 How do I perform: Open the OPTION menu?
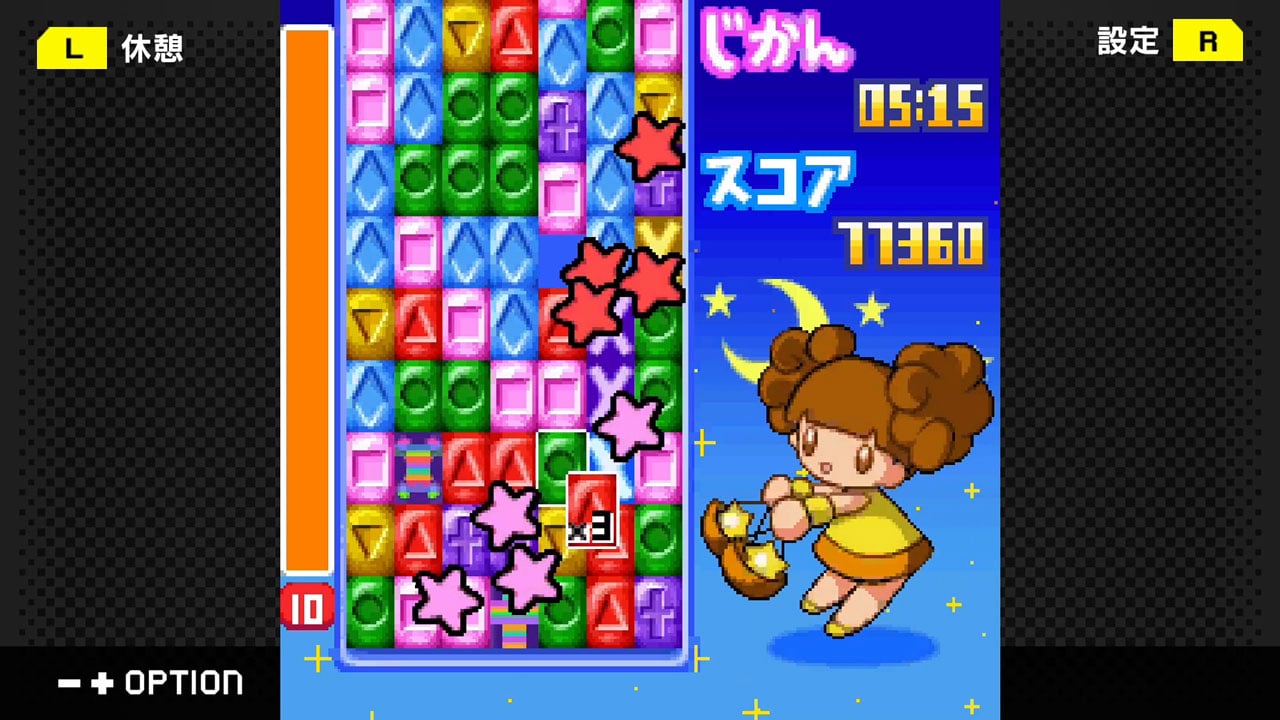pyautogui.click(x=150, y=683)
